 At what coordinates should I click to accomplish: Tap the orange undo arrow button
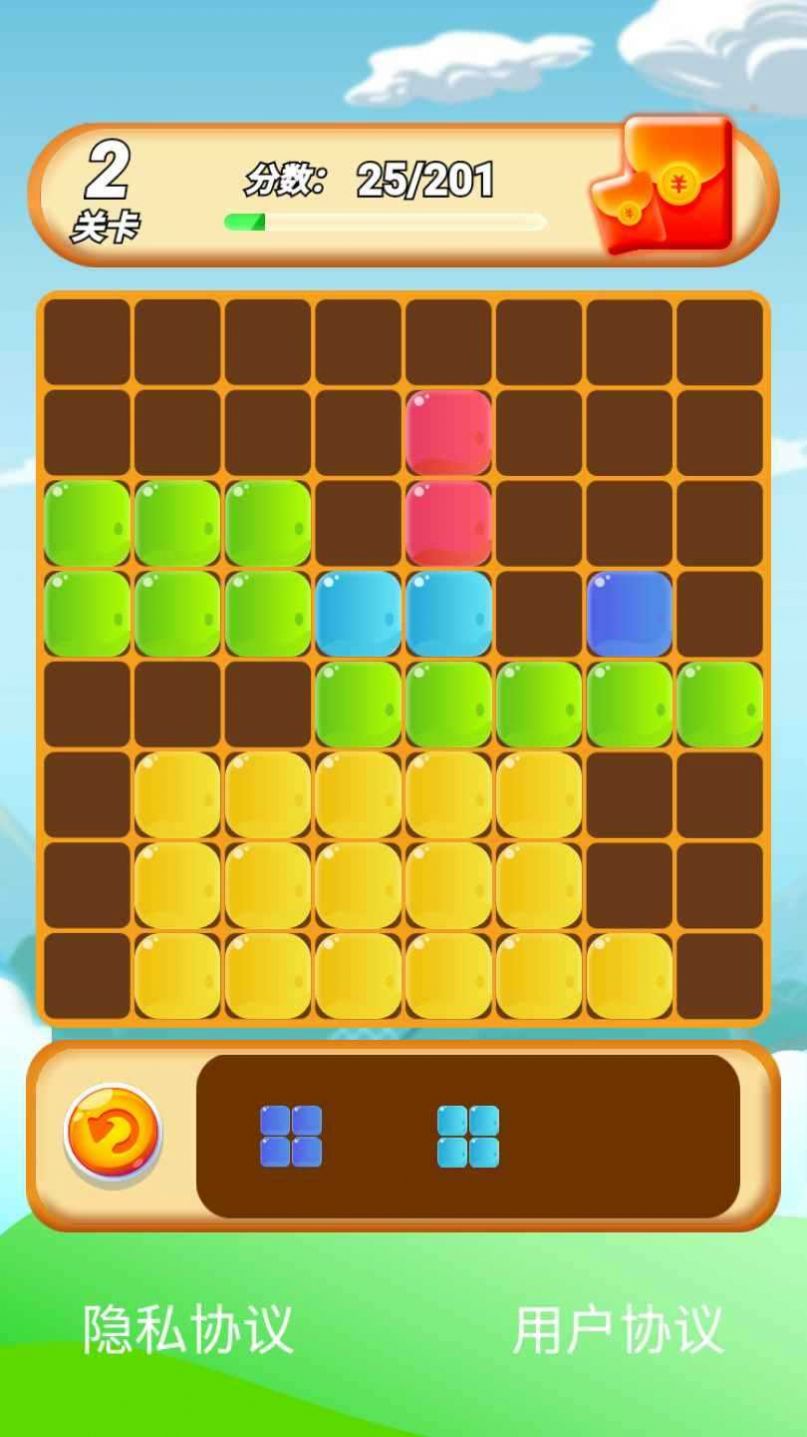coord(113,1133)
